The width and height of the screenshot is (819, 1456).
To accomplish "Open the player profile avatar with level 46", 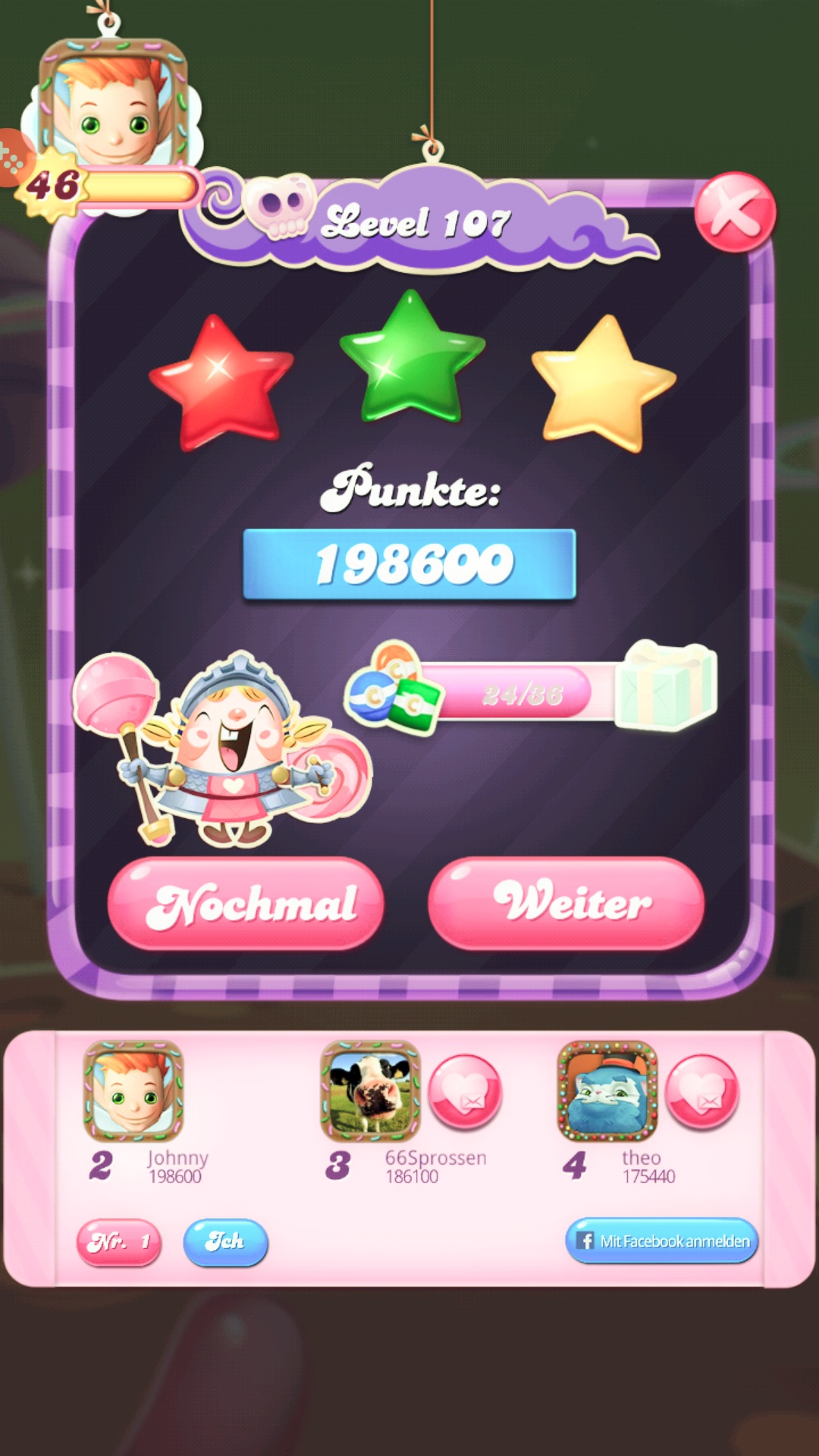I will pyautogui.click(x=114, y=106).
